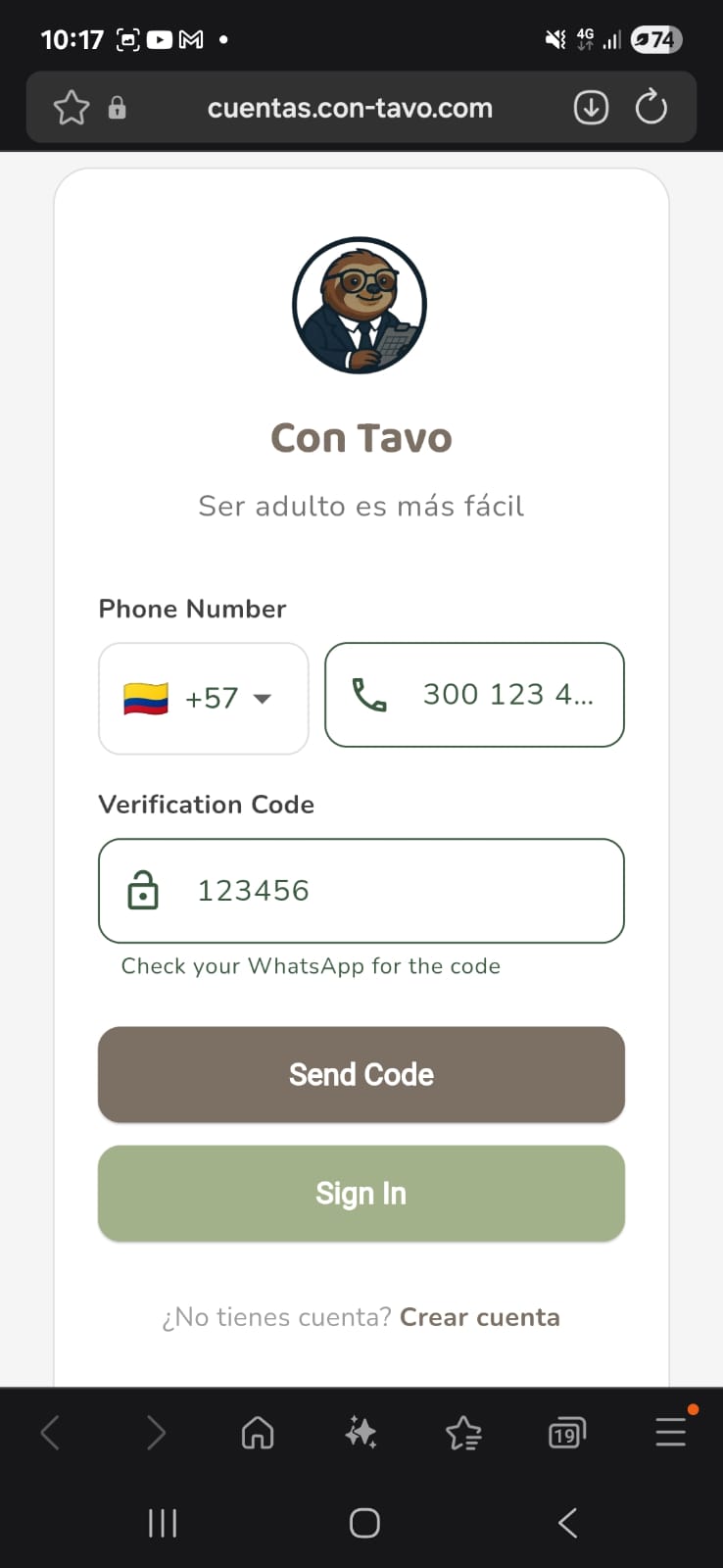Viewport: 723px width, 1568px height.
Task: Open the system recent apps view
Action: pyautogui.click(x=163, y=1523)
